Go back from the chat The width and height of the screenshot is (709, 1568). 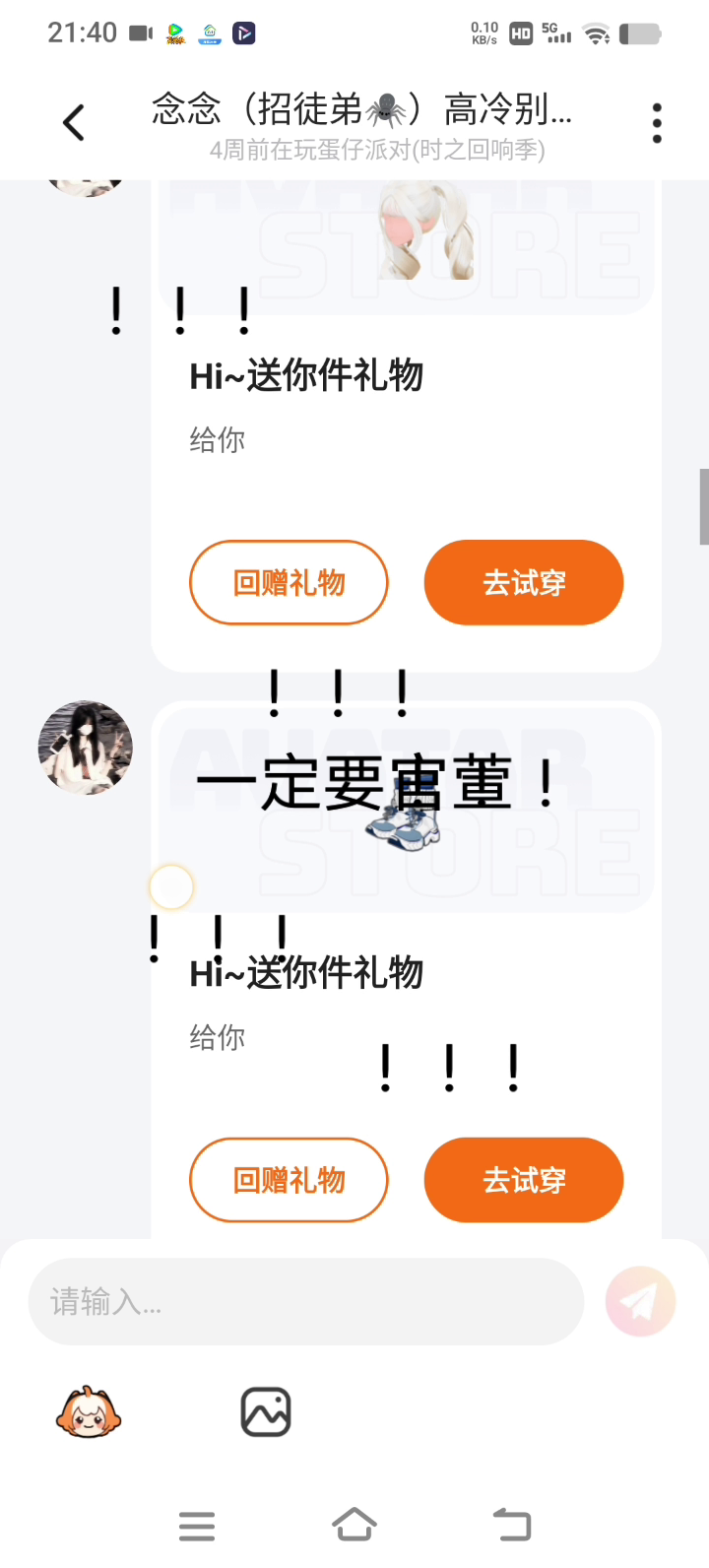click(74, 123)
